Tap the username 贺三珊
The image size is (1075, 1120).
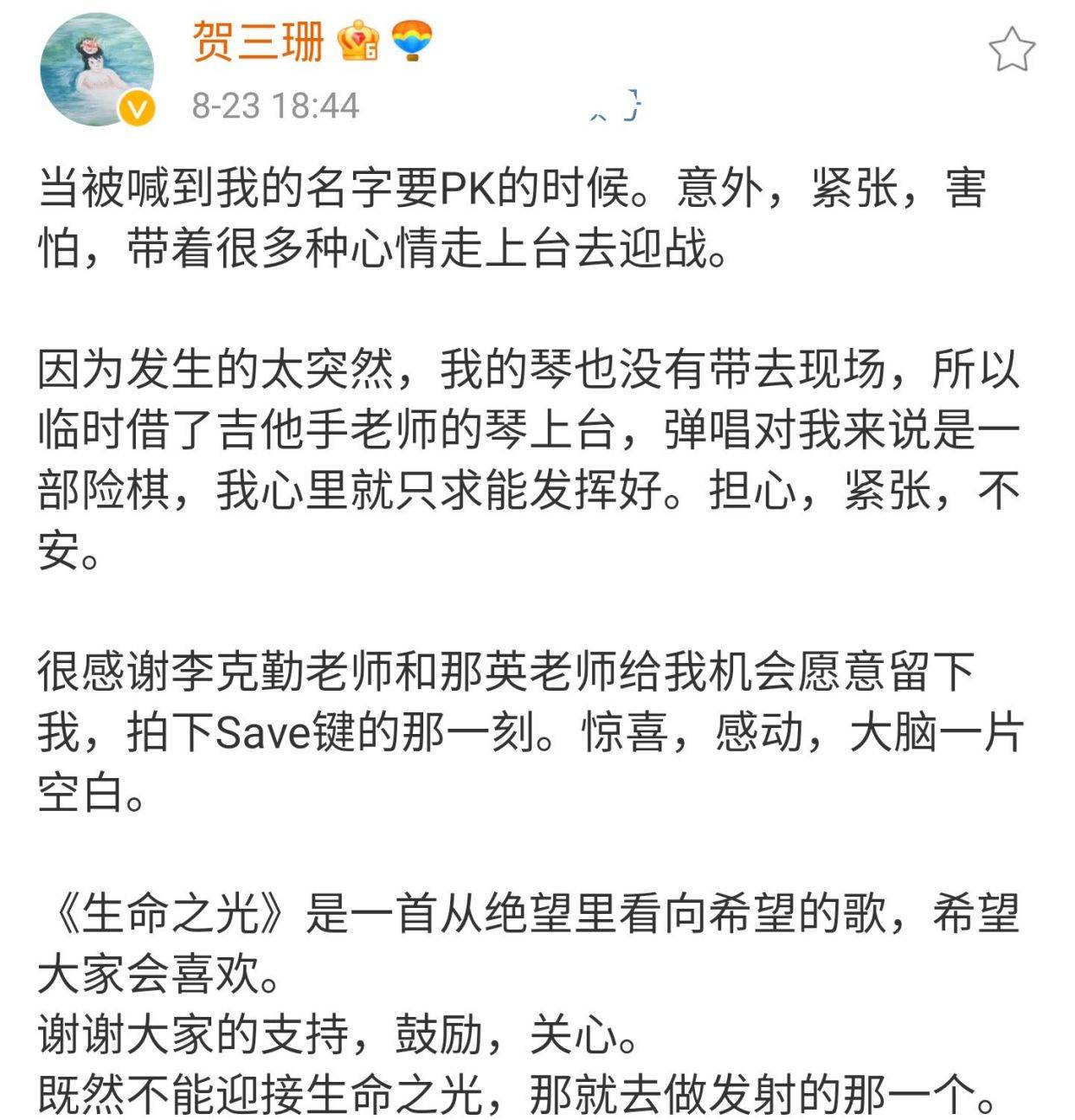point(257,42)
